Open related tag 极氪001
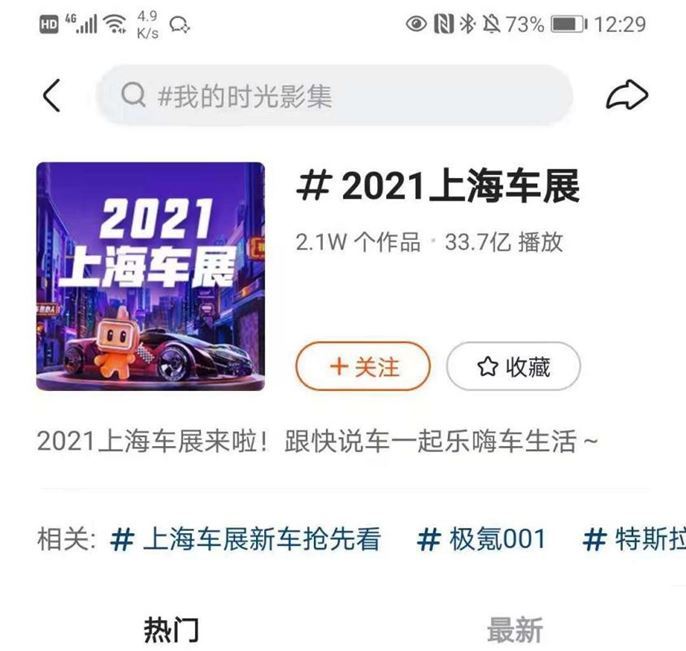The image size is (686, 651). (482, 540)
